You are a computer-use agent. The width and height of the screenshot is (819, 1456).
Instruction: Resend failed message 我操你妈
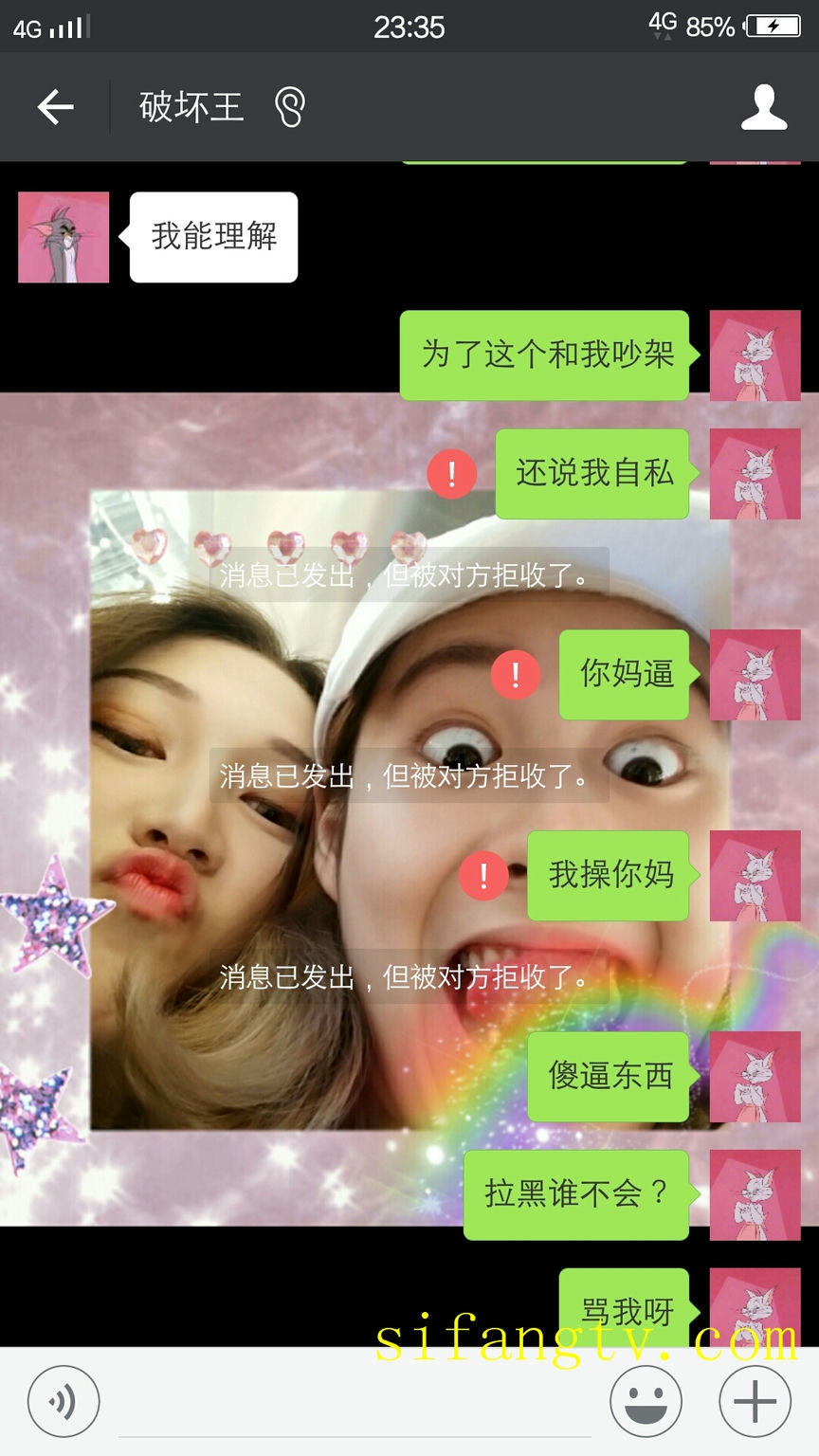click(483, 876)
